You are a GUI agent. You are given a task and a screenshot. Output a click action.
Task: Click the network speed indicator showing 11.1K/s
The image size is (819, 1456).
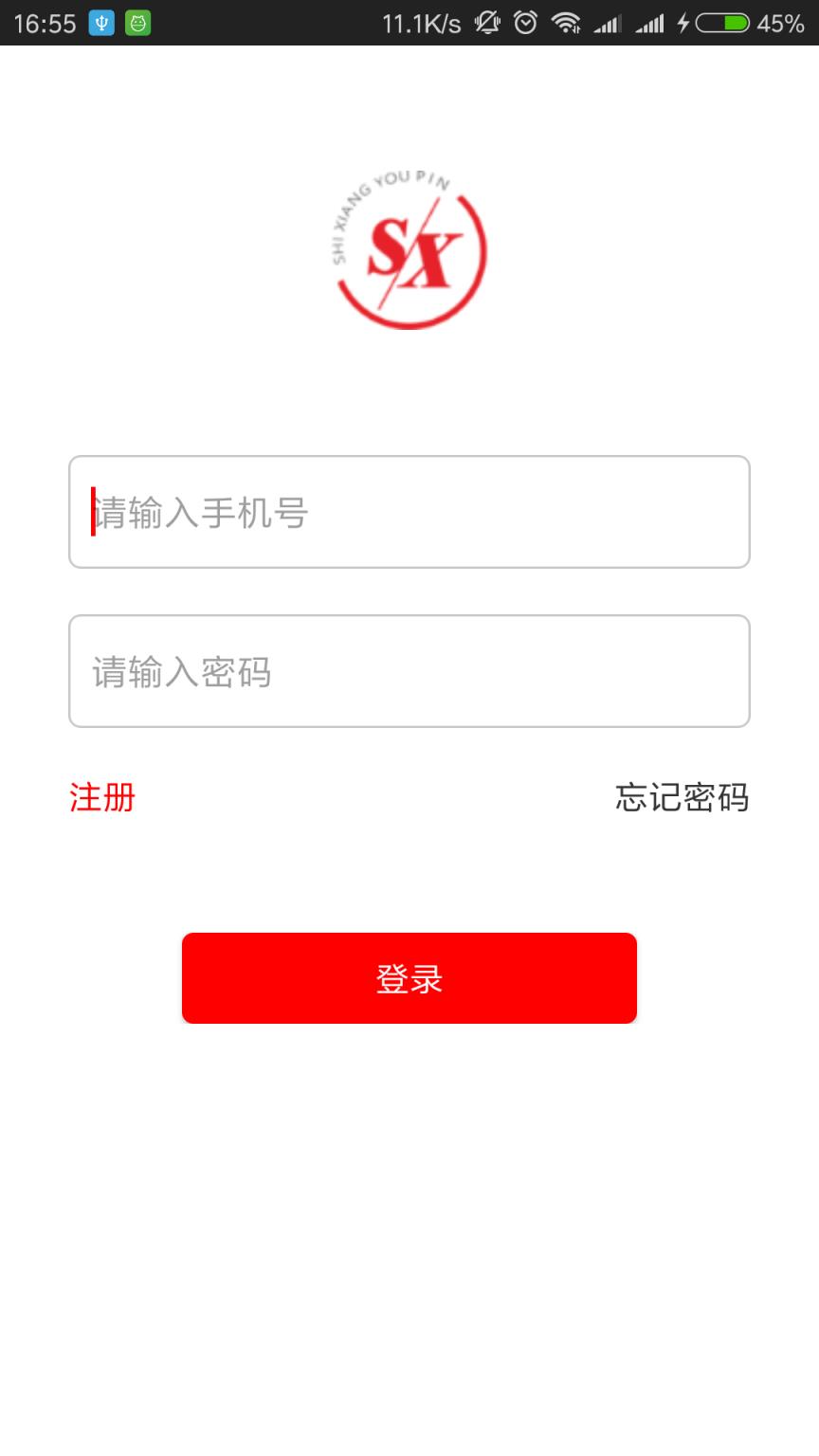pyautogui.click(x=422, y=24)
